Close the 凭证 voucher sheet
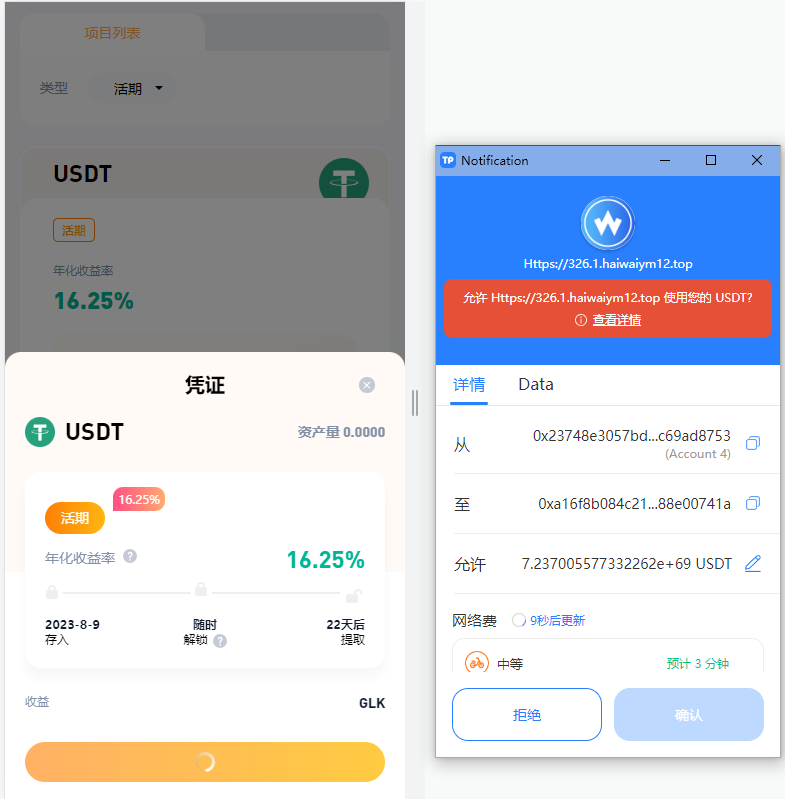The width and height of the screenshot is (785, 799). coord(367,385)
